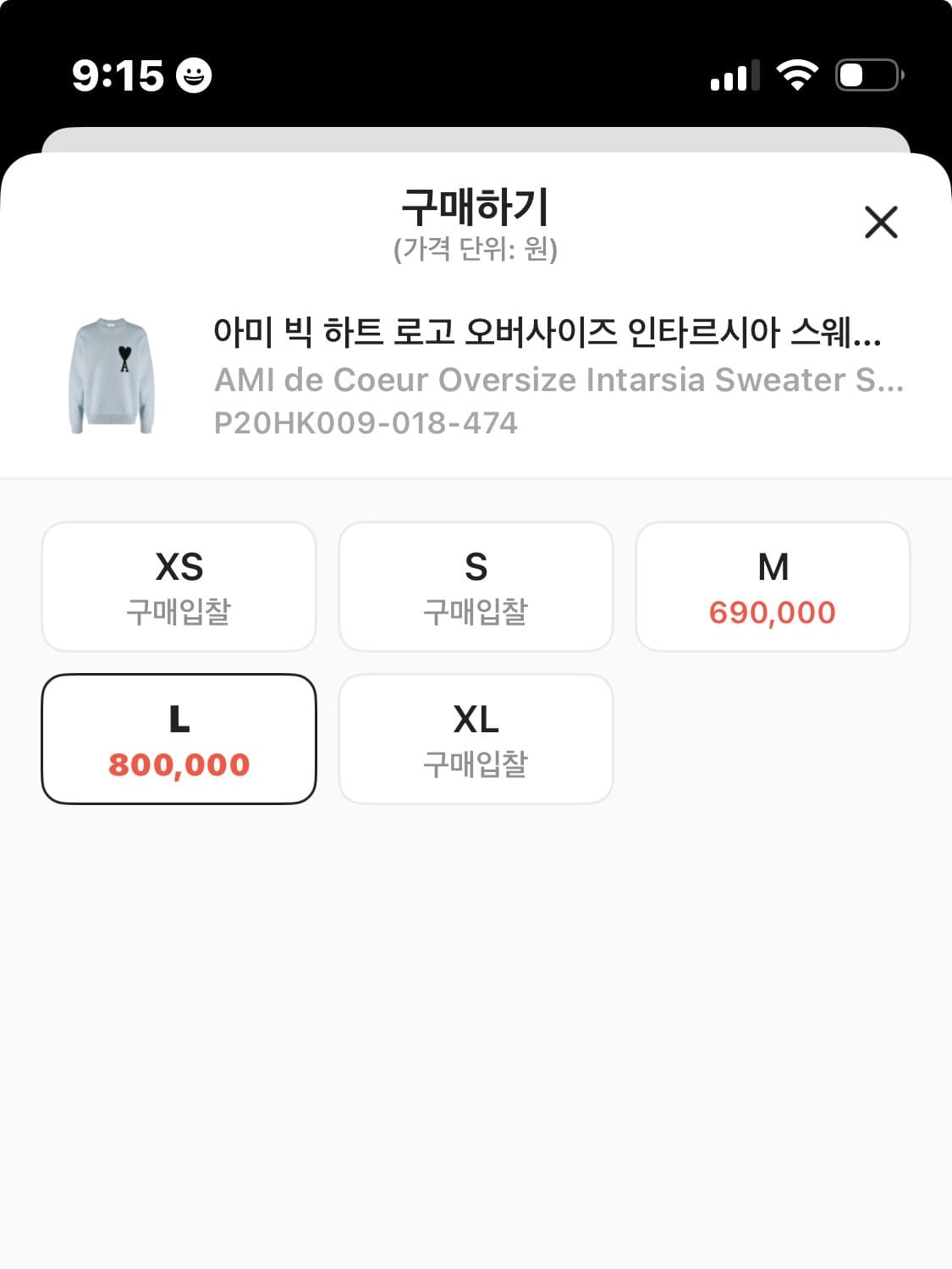Close the 구매하기 purchase sheet
This screenshot has width=952, height=1269.
pos(881,223)
